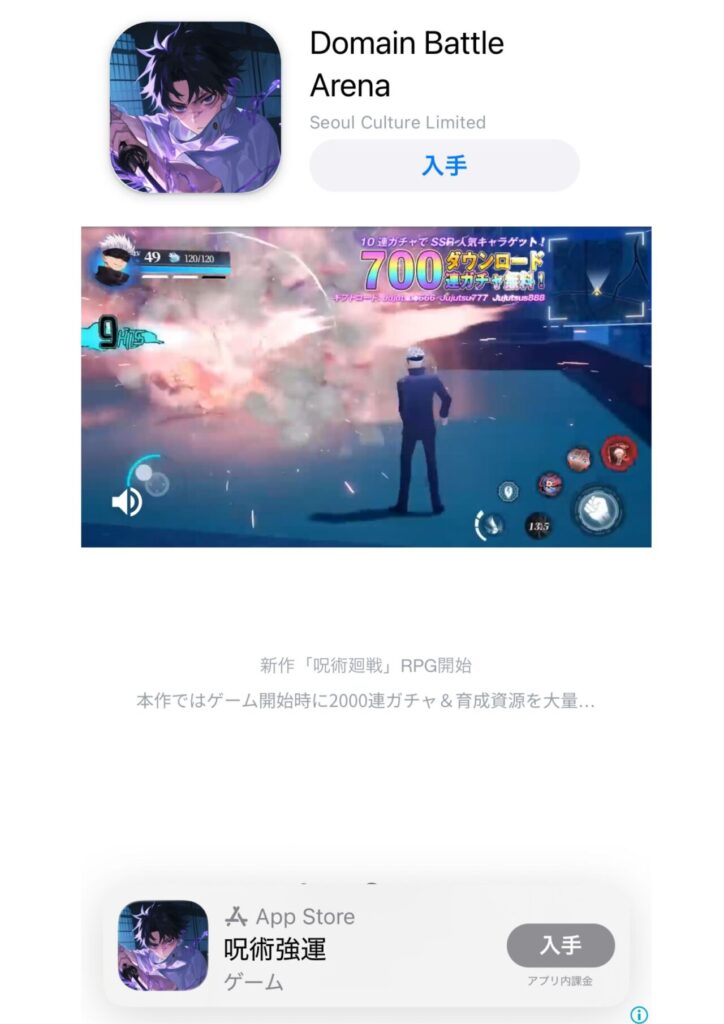Open the Domain Battle Arena app icon
The height and width of the screenshot is (1024, 724).
tap(194, 107)
